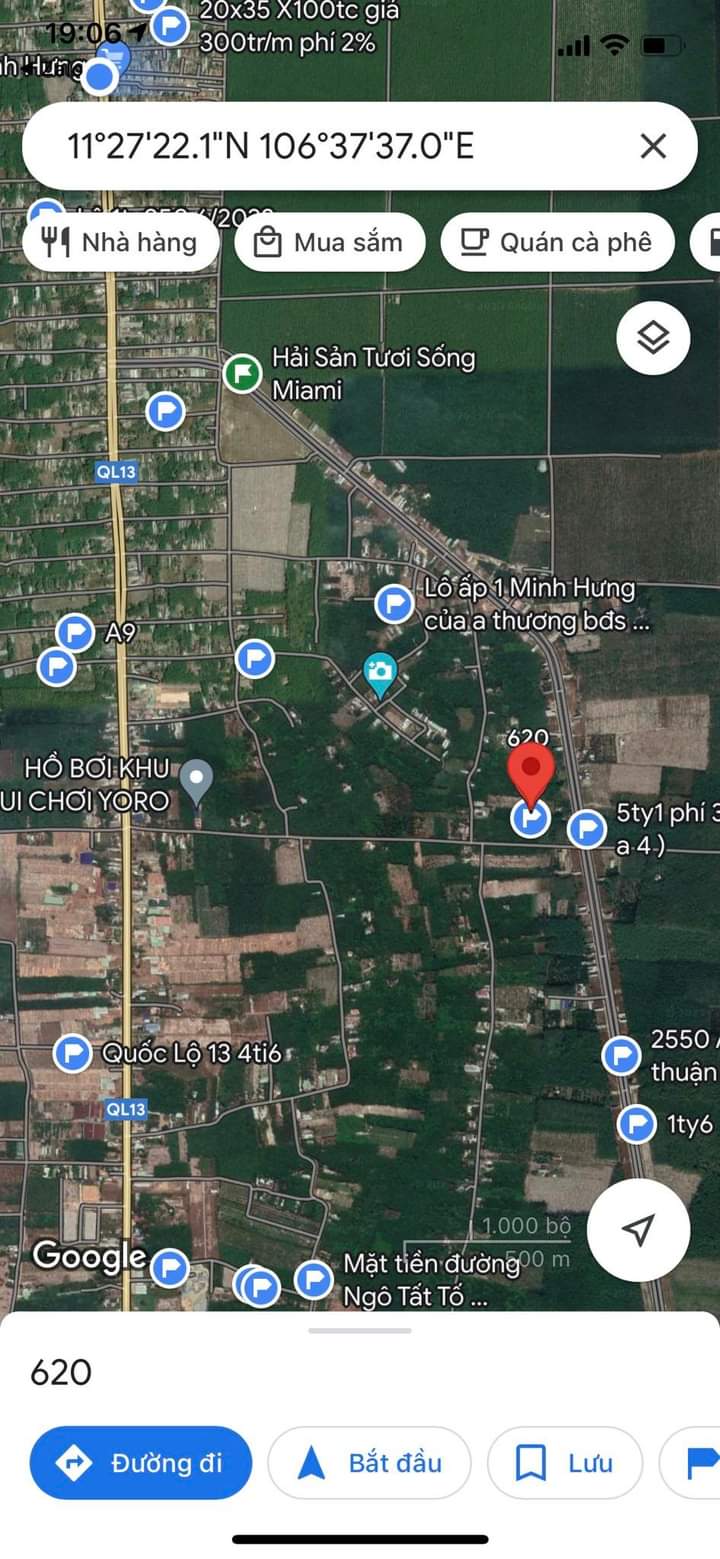
Task: Select the Mua sắm chip
Action: 329,242
